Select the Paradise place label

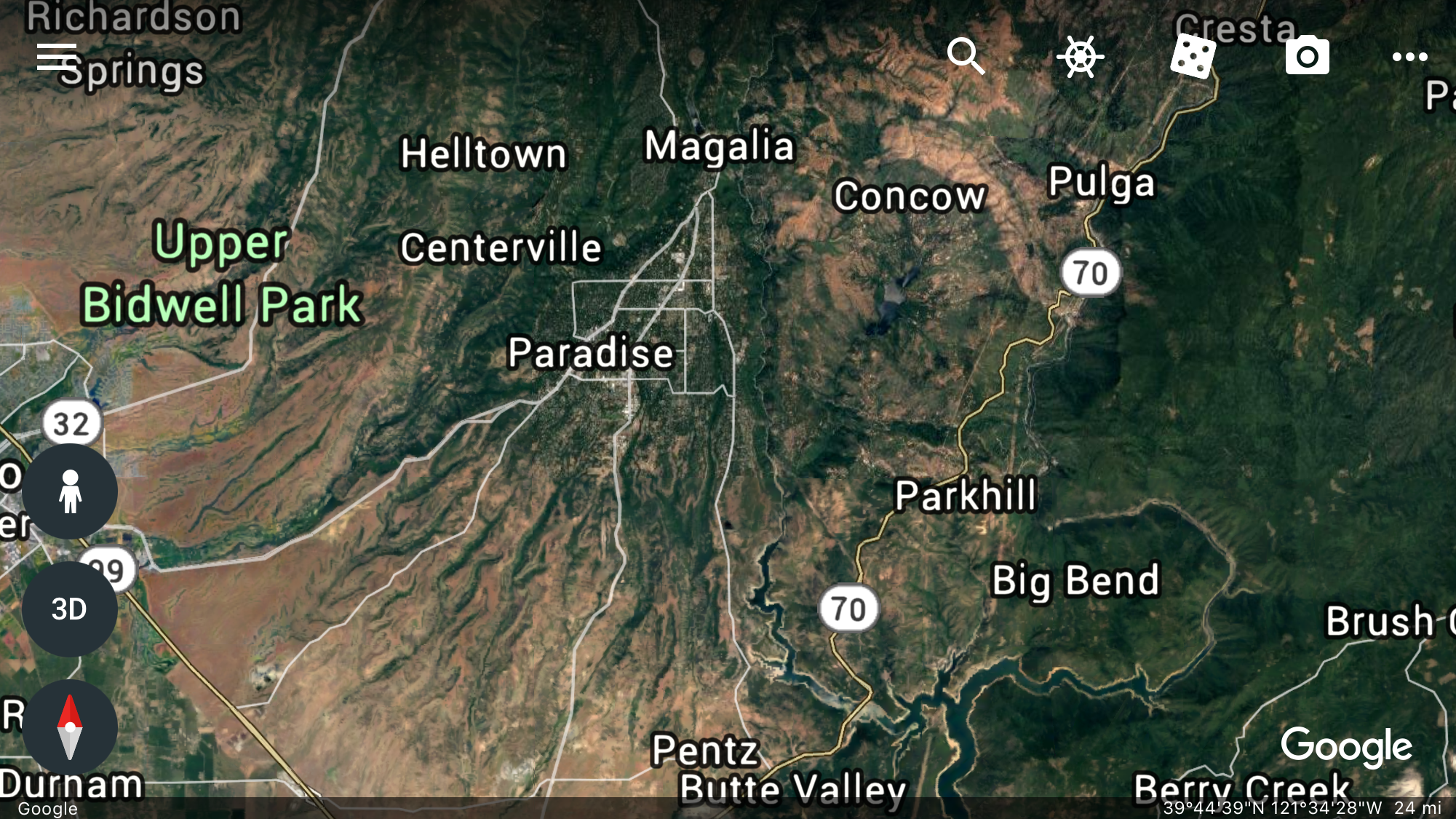[x=591, y=353]
